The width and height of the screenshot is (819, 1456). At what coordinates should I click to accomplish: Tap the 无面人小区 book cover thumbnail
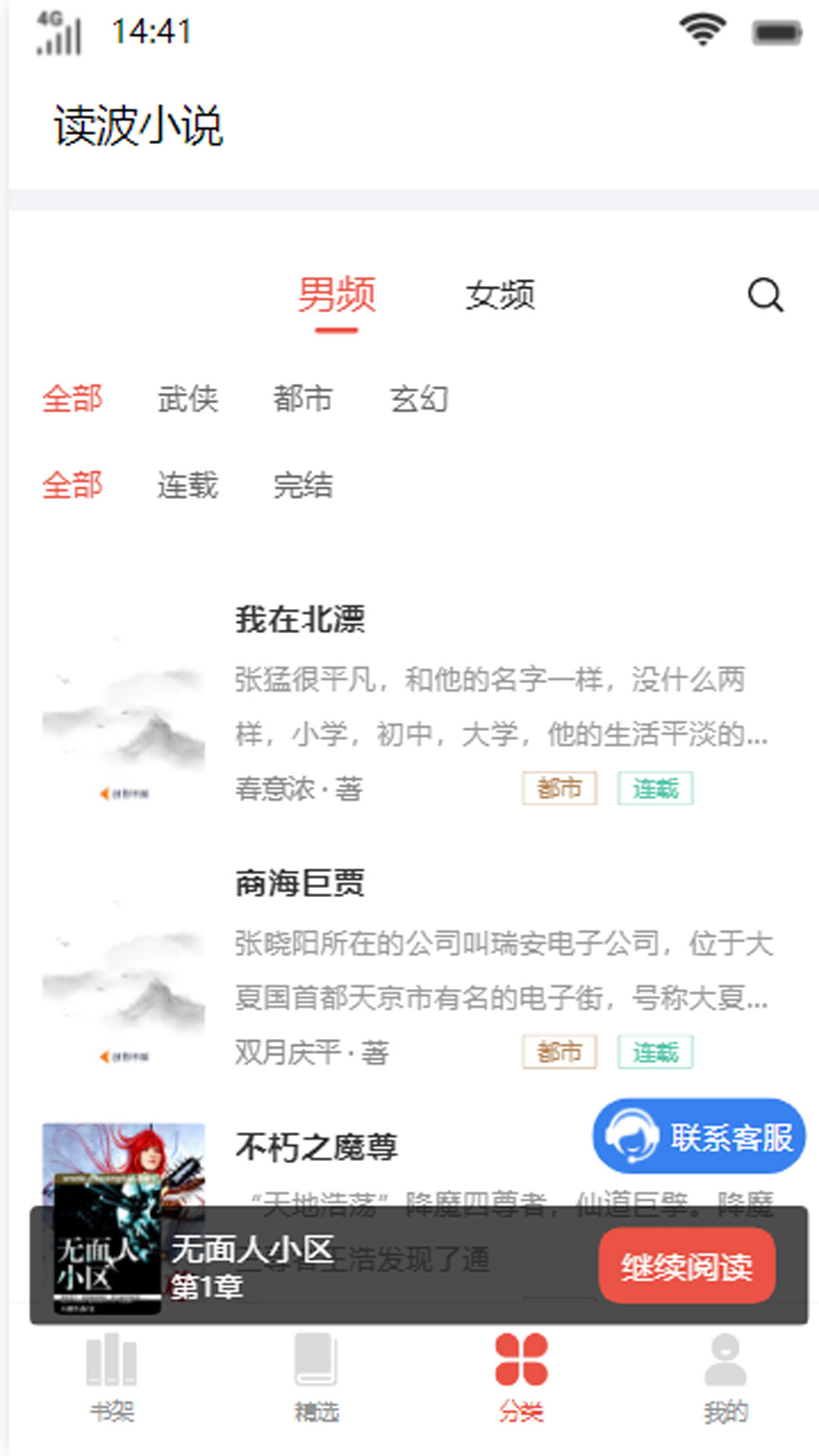tap(106, 1244)
